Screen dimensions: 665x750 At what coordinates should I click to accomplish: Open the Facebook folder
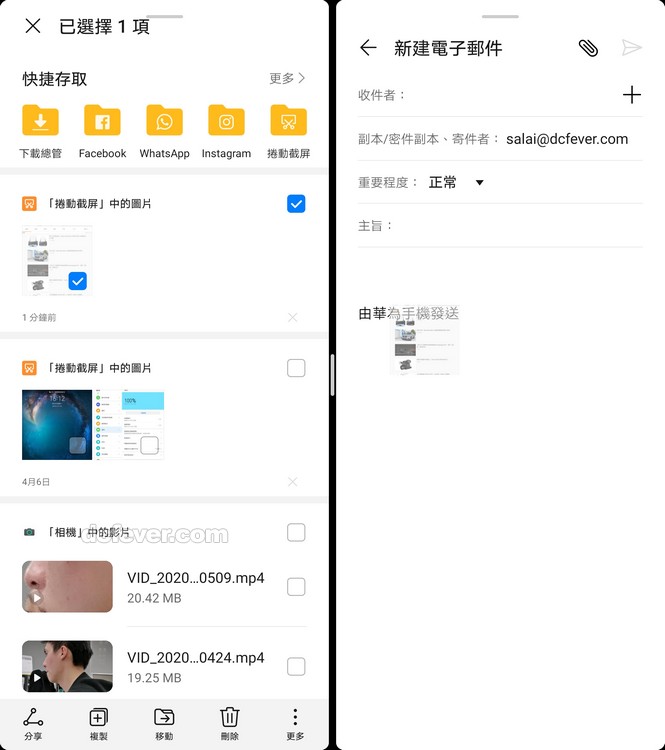coord(102,131)
